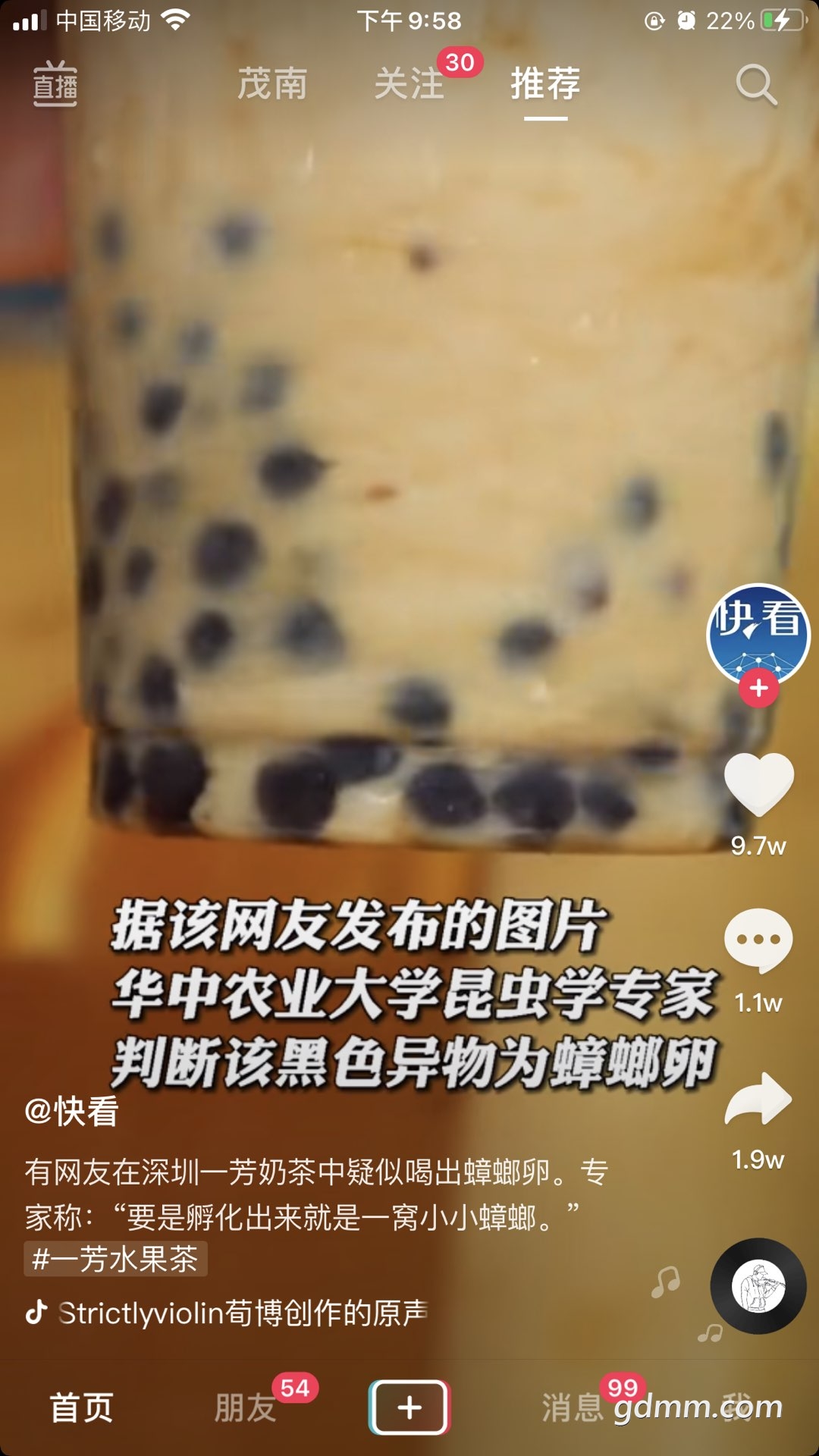
Task: Open the 直播 live icon
Action: tap(55, 83)
